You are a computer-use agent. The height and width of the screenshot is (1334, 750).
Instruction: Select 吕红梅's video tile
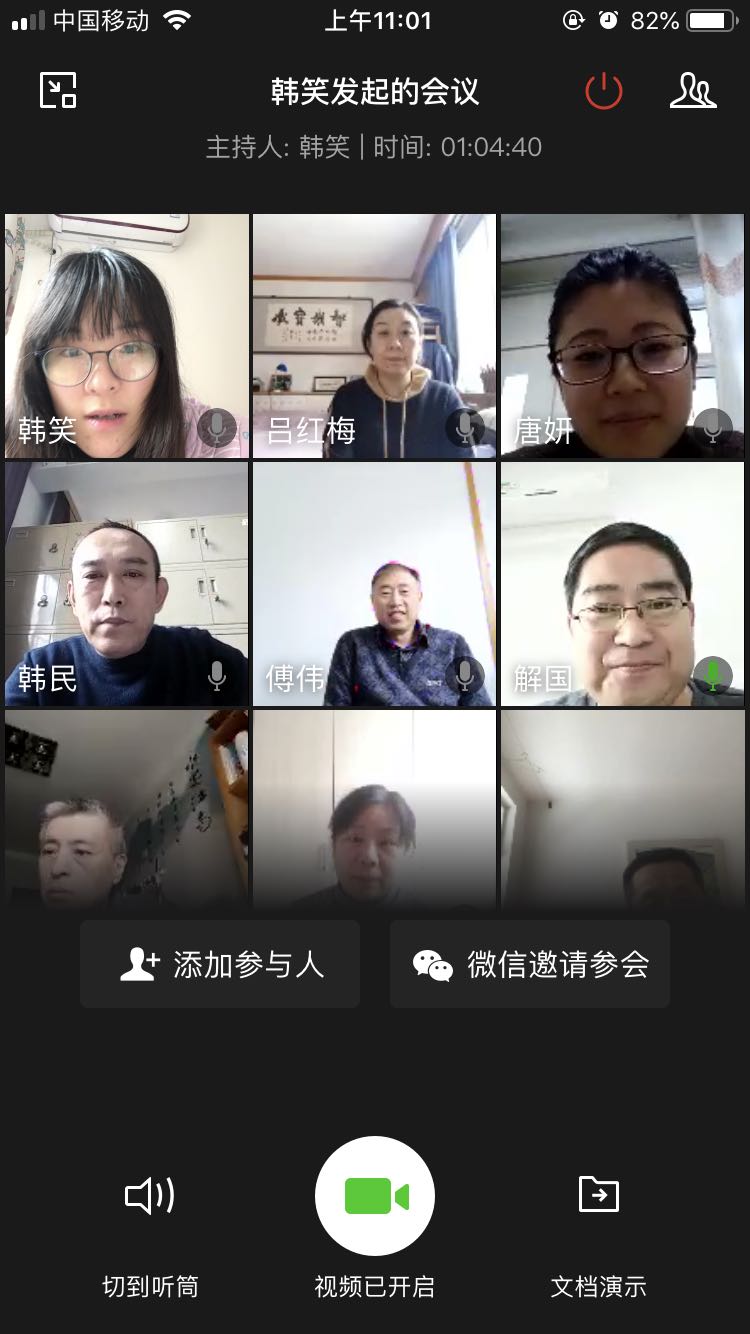(374, 335)
